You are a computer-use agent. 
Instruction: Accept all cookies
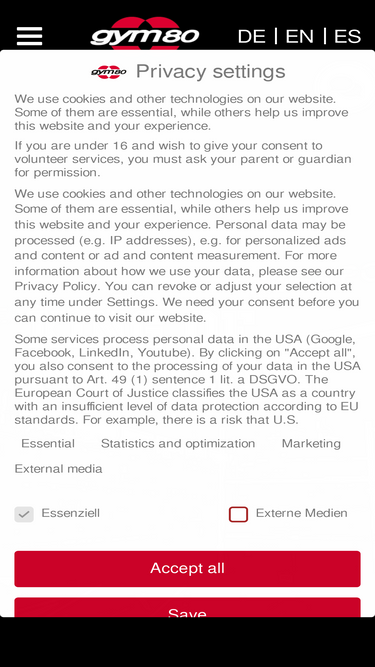188,569
